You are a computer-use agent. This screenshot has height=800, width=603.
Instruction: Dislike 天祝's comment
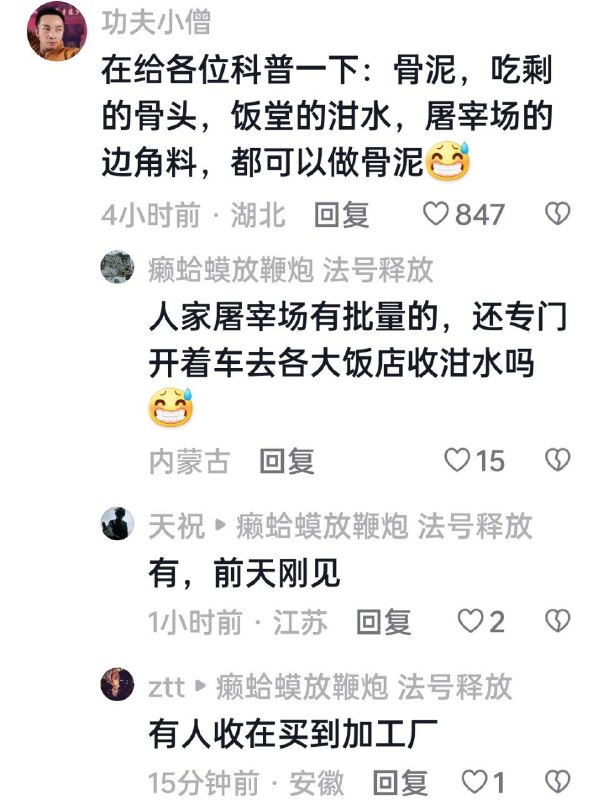pos(557,622)
